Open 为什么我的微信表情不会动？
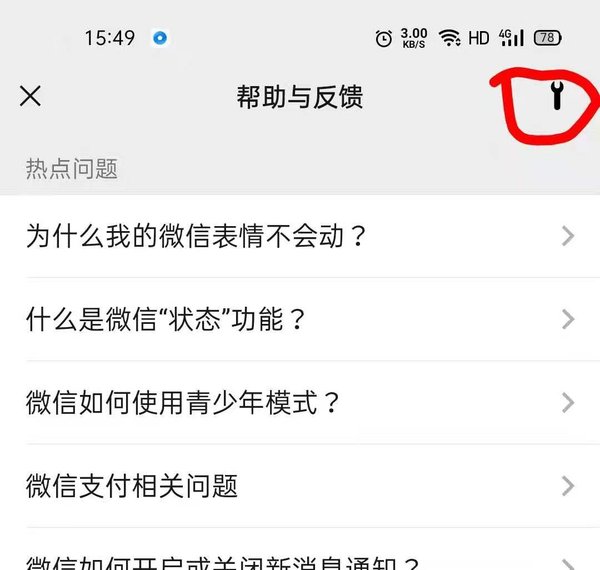 click(x=300, y=236)
